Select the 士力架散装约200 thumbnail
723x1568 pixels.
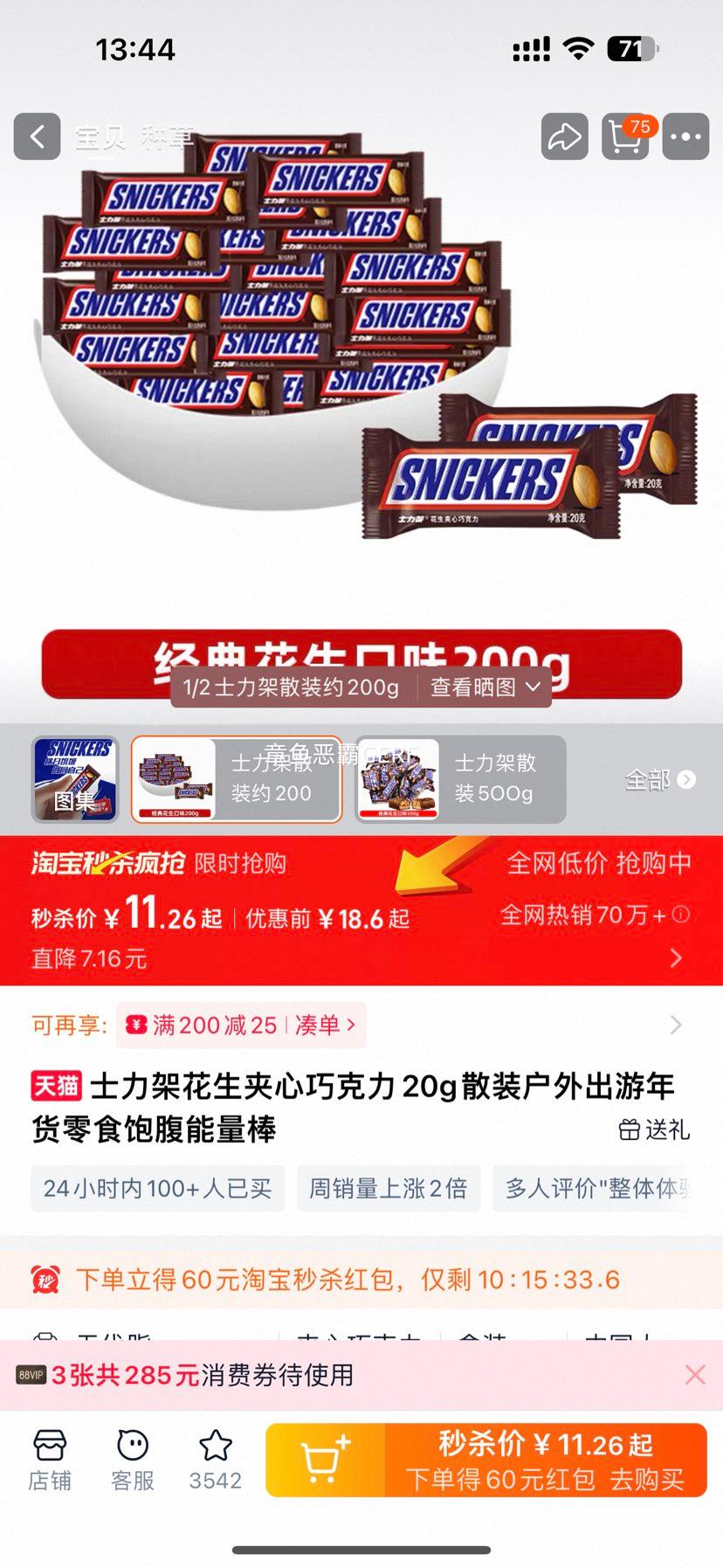(x=236, y=778)
